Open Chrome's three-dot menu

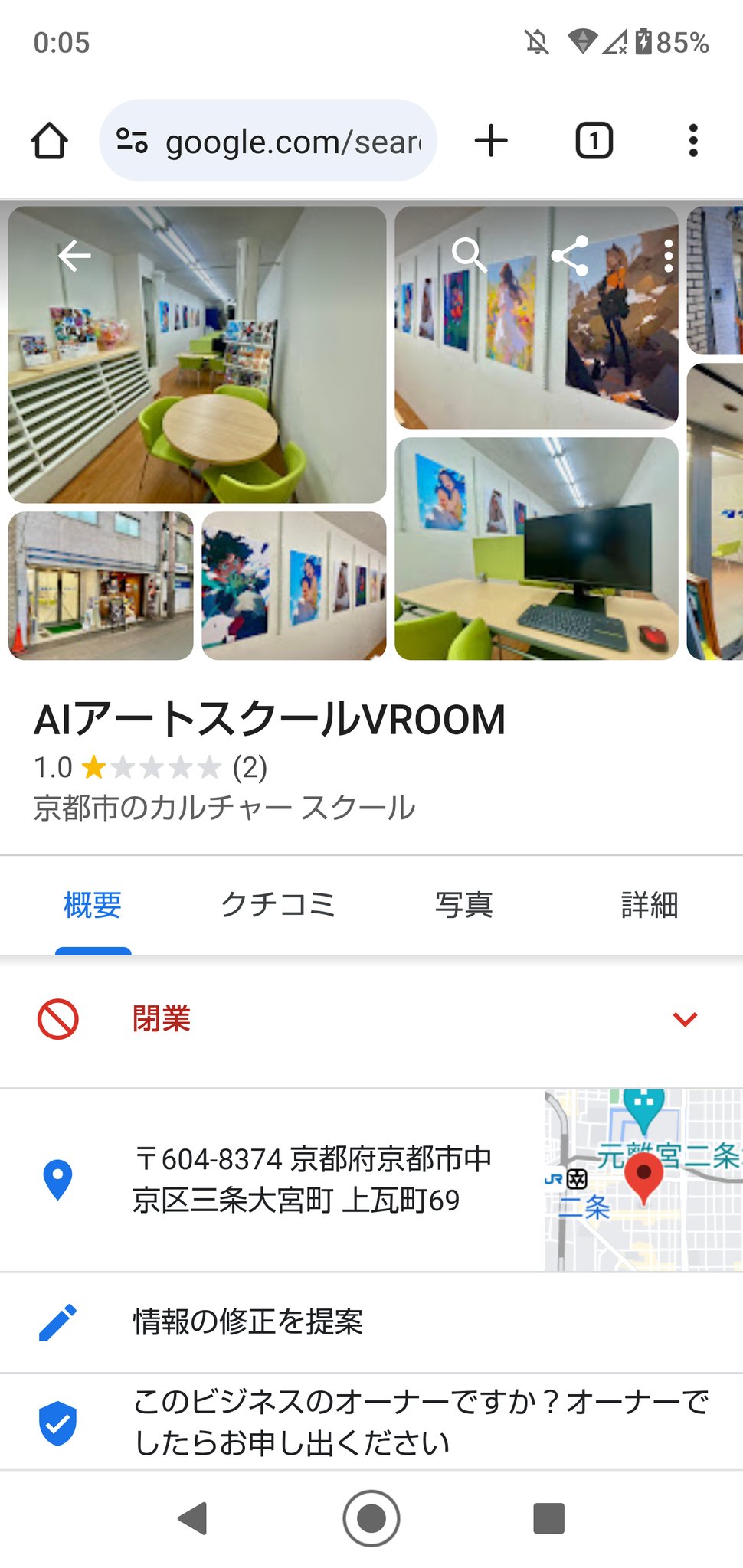[x=692, y=141]
